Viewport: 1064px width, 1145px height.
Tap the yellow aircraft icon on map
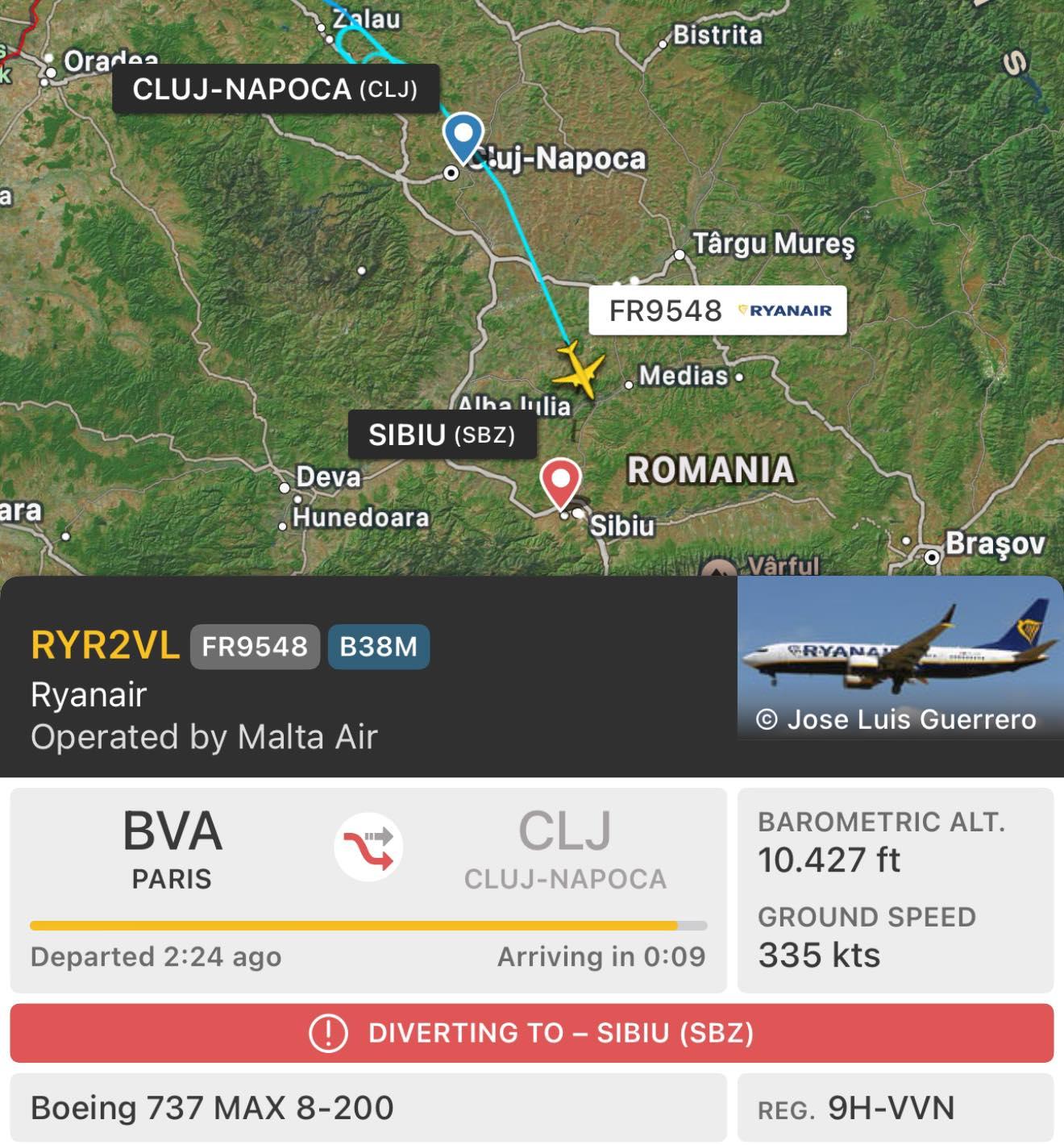point(579,371)
